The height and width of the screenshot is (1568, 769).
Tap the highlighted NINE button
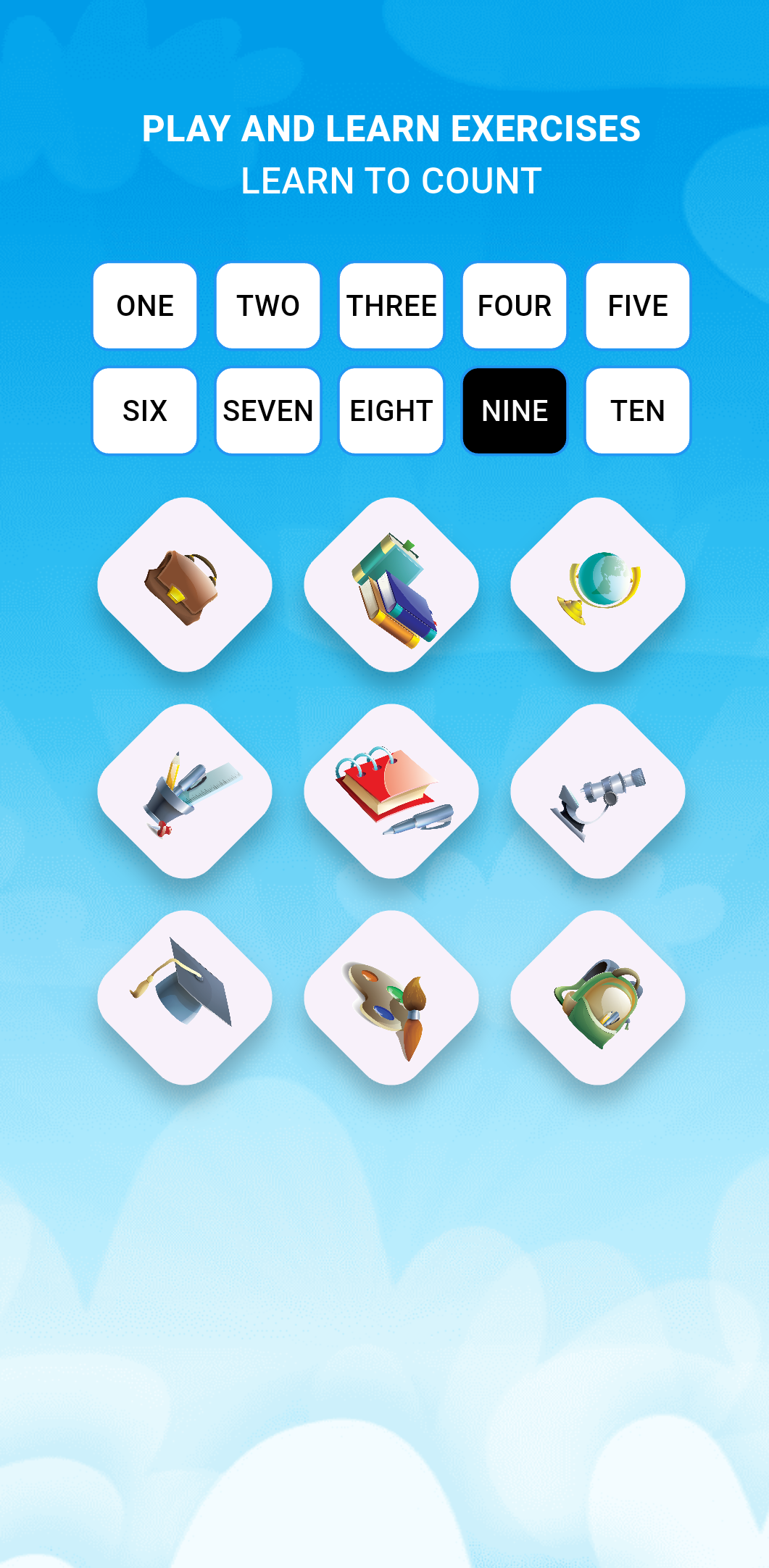point(515,411)
